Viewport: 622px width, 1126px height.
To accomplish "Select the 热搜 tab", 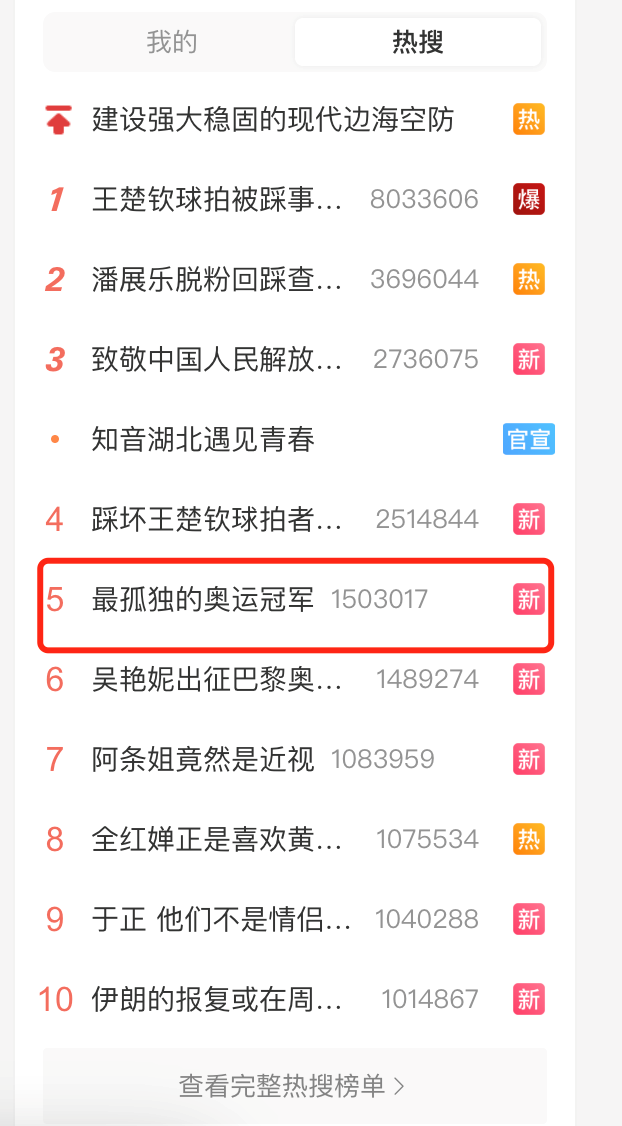I will click(417, 42).
